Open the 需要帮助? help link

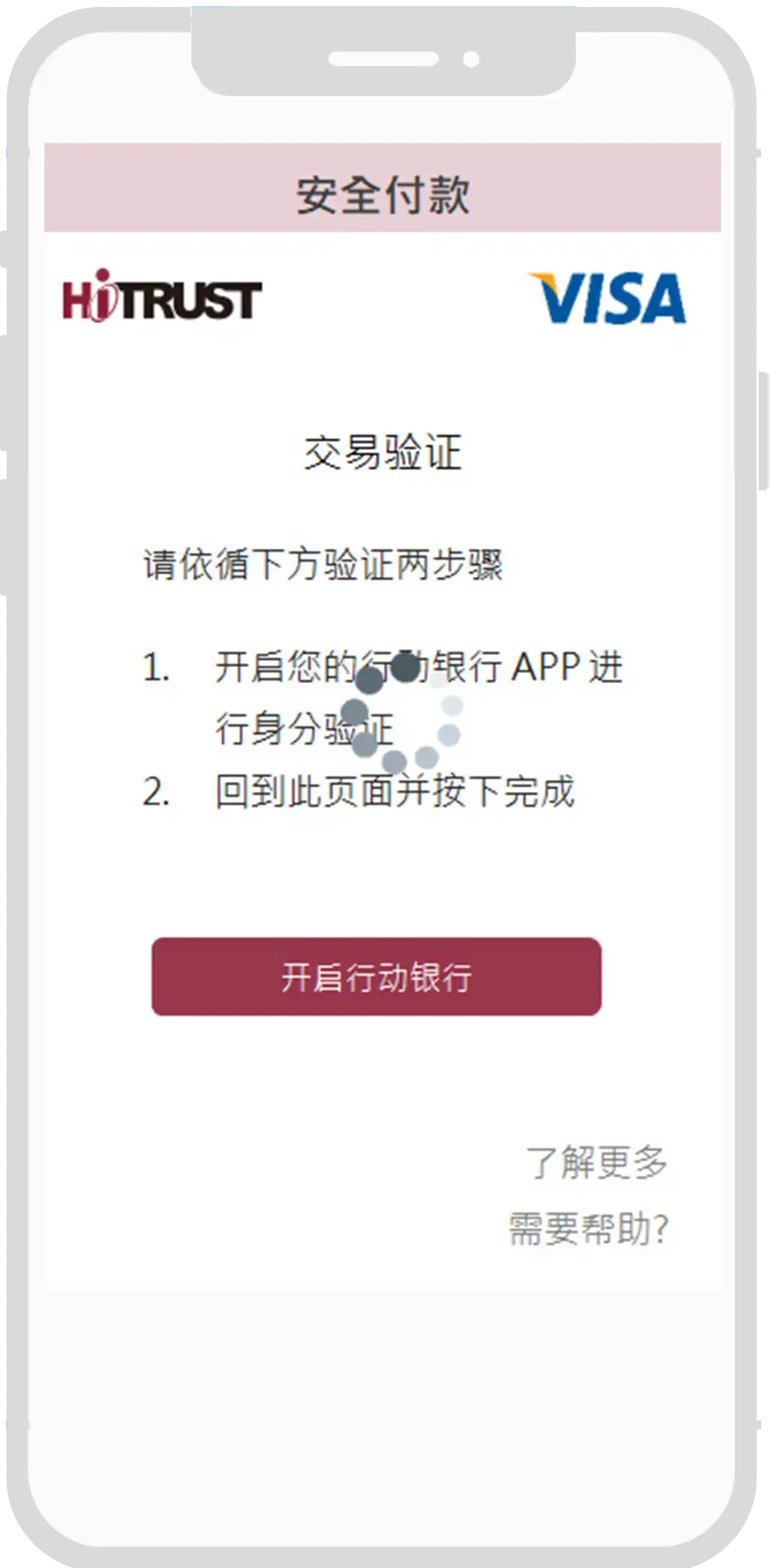(x=588, y=1229)
